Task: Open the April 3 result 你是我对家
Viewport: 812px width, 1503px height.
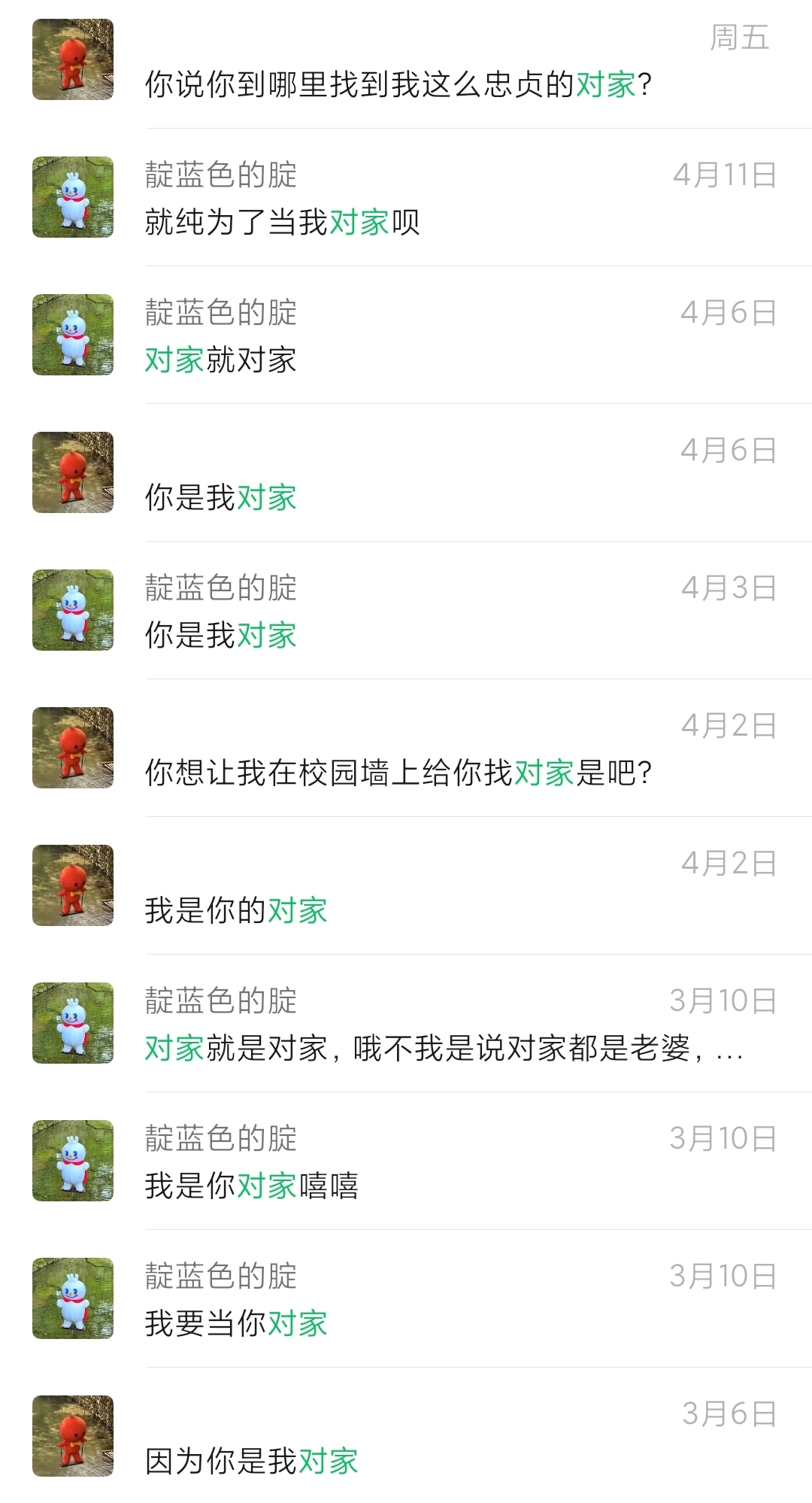Action: coord(221,635)
